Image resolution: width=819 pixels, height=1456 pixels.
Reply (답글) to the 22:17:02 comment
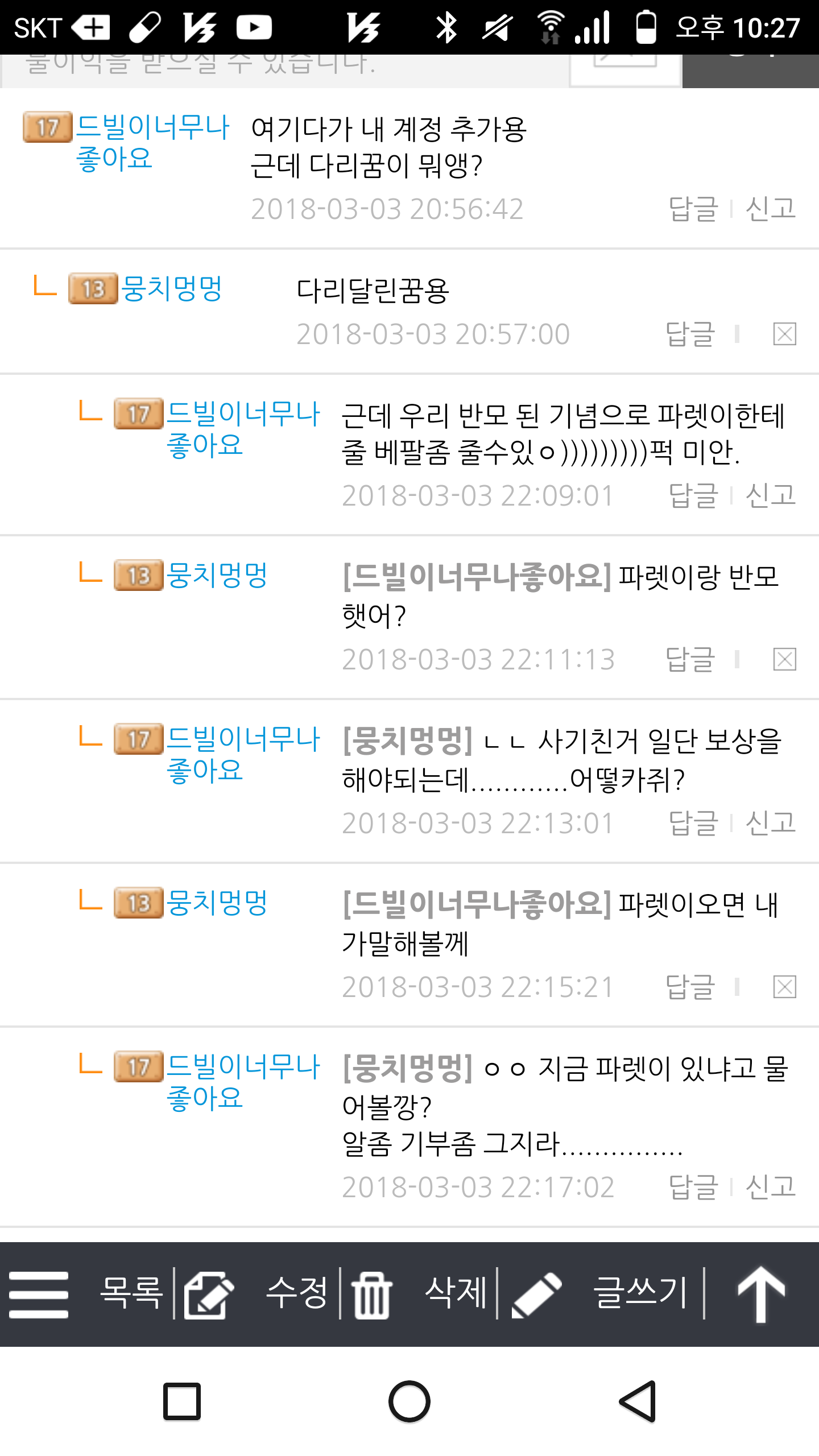693,1187
